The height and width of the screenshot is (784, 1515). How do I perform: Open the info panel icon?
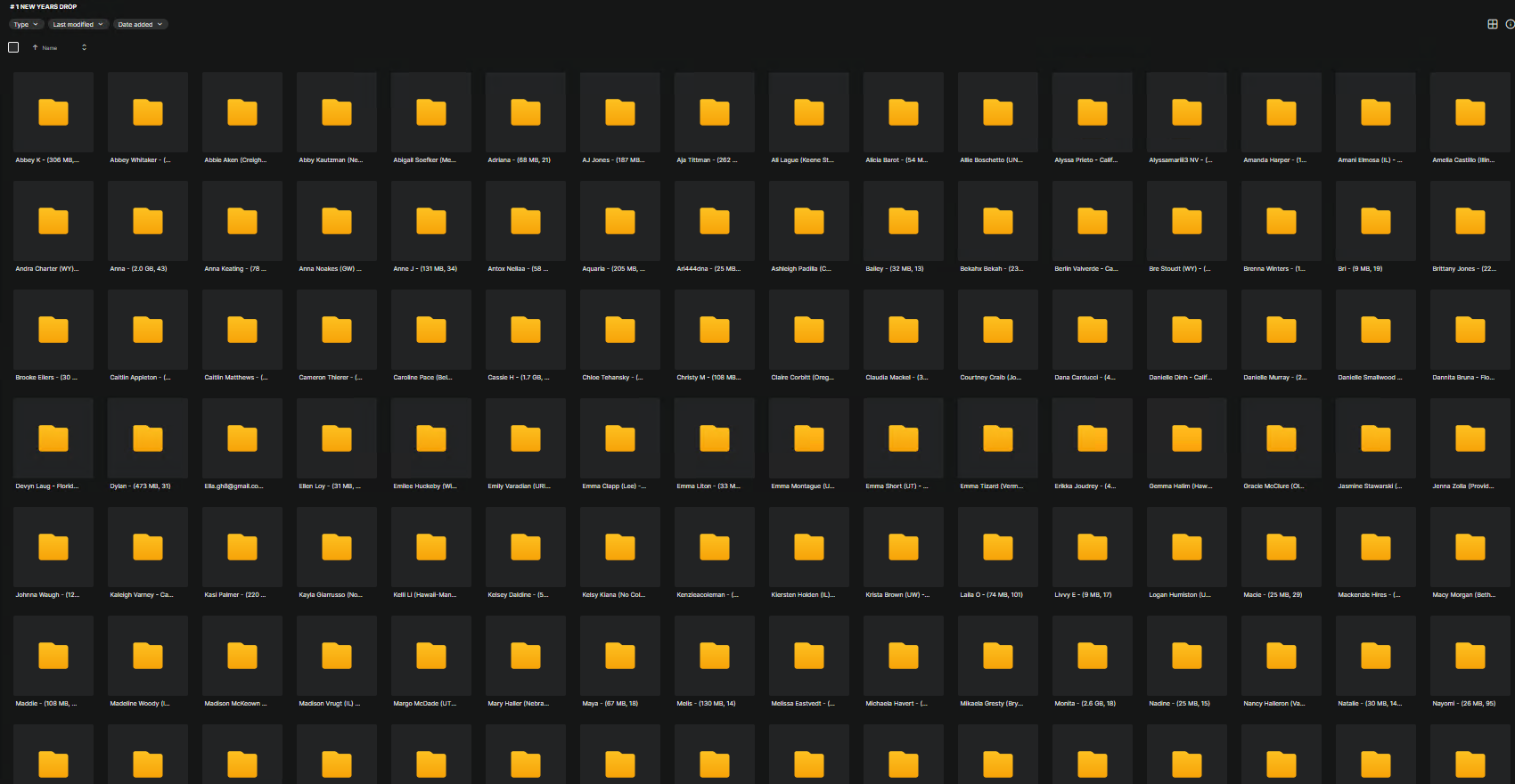click(x=1510, y=24)
